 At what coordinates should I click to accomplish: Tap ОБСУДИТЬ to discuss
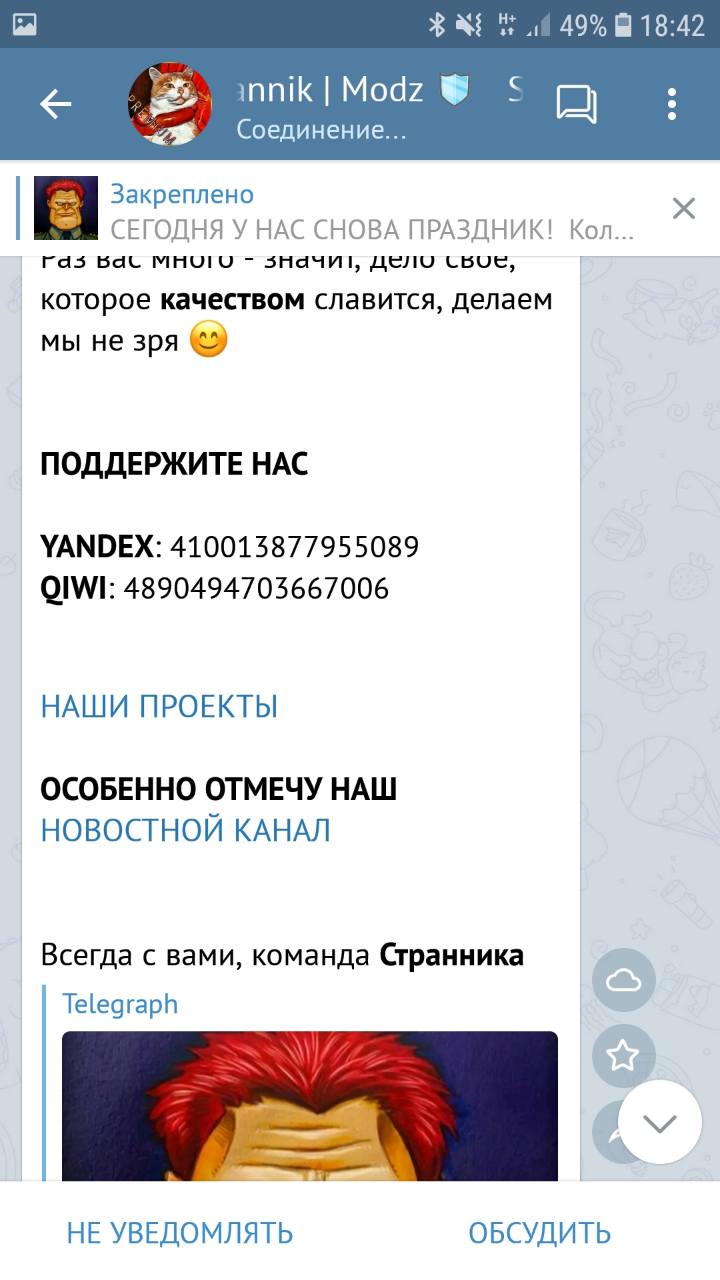(x=539, y=1232)
